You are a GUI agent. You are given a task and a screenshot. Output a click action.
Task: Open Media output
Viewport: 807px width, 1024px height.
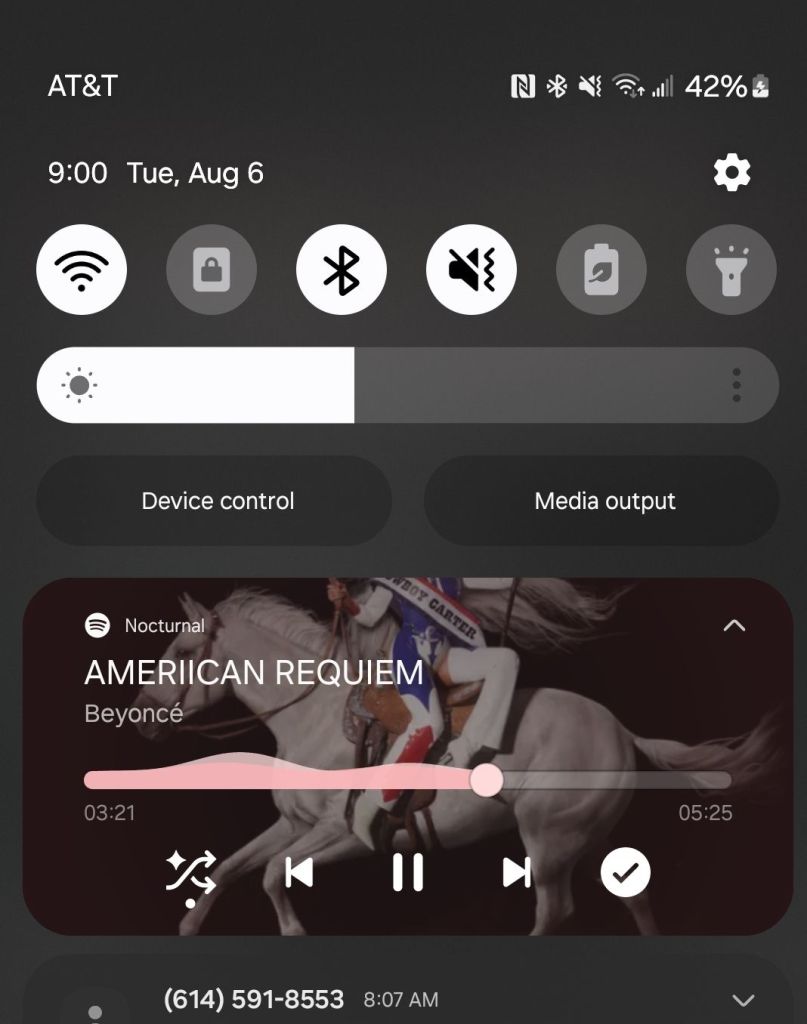point(604,501)
